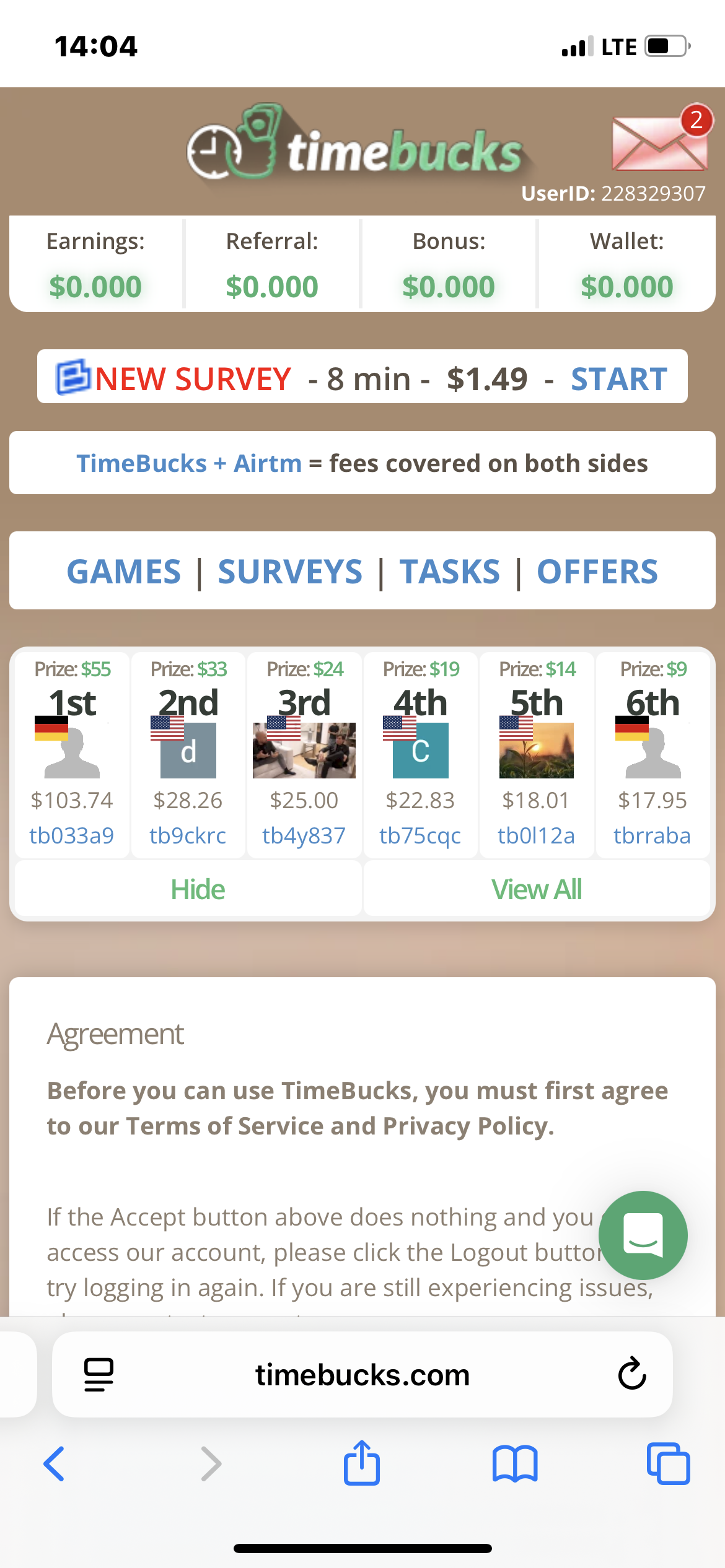Open 5th place user tb0l12a
725x1568 pixels.
(536, 835)
